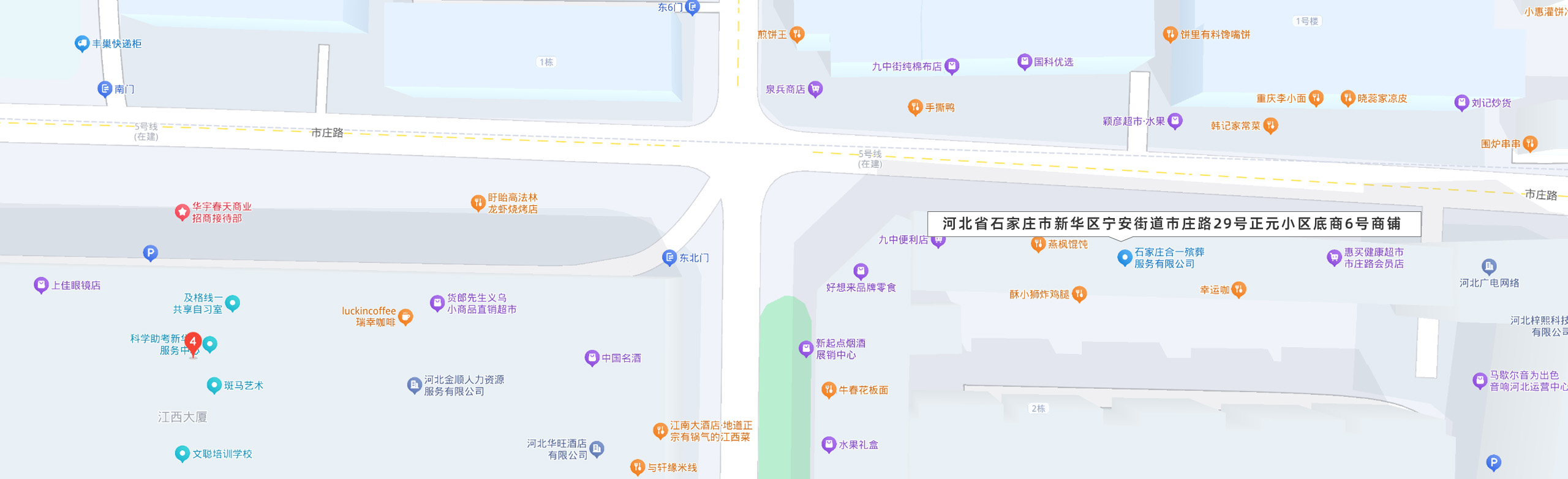Viewport: 1568px width, 479px height.
Task: Select the 九中便利店 shop marker
Action: tap(938, 240)
